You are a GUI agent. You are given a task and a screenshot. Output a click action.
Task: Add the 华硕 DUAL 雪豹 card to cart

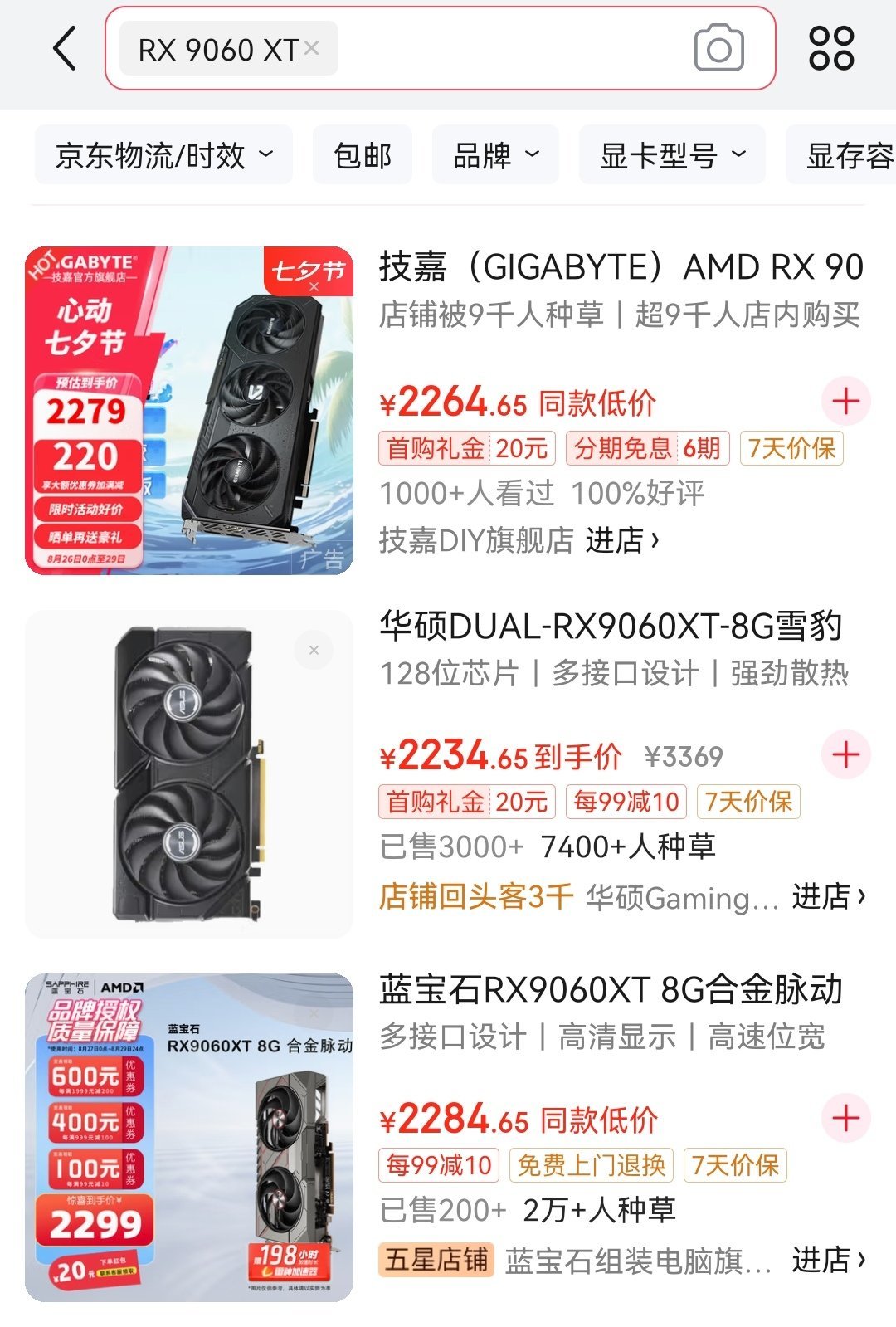[x=845, y=755]
